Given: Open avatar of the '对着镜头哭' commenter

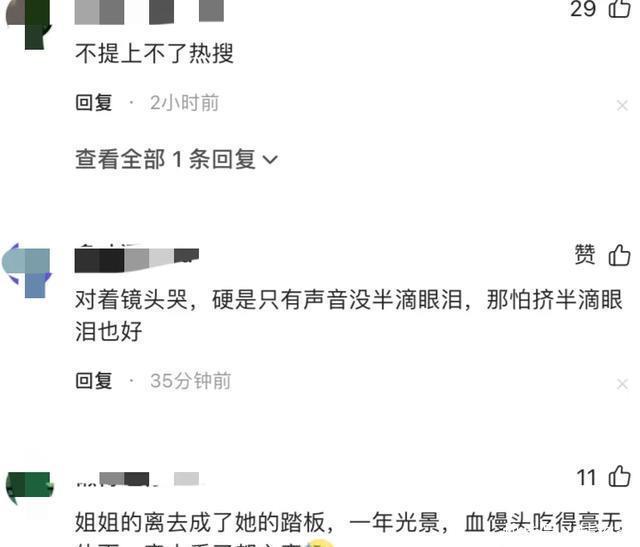Looking at the screenshot, I should point(27,270).
